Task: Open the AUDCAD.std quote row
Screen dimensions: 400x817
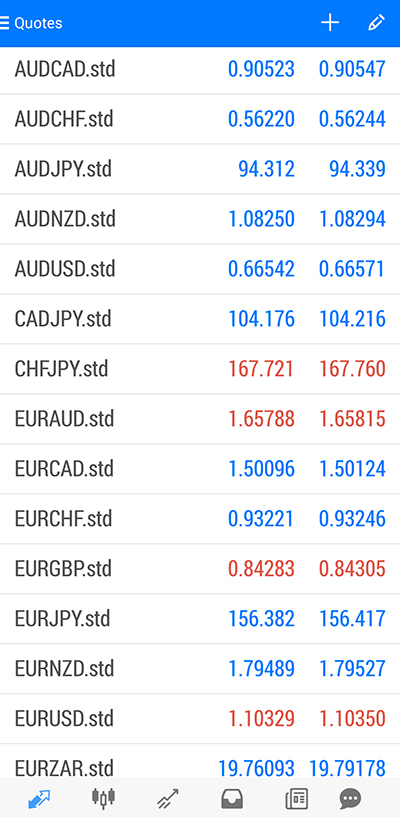Action: (x=200, y=69)
